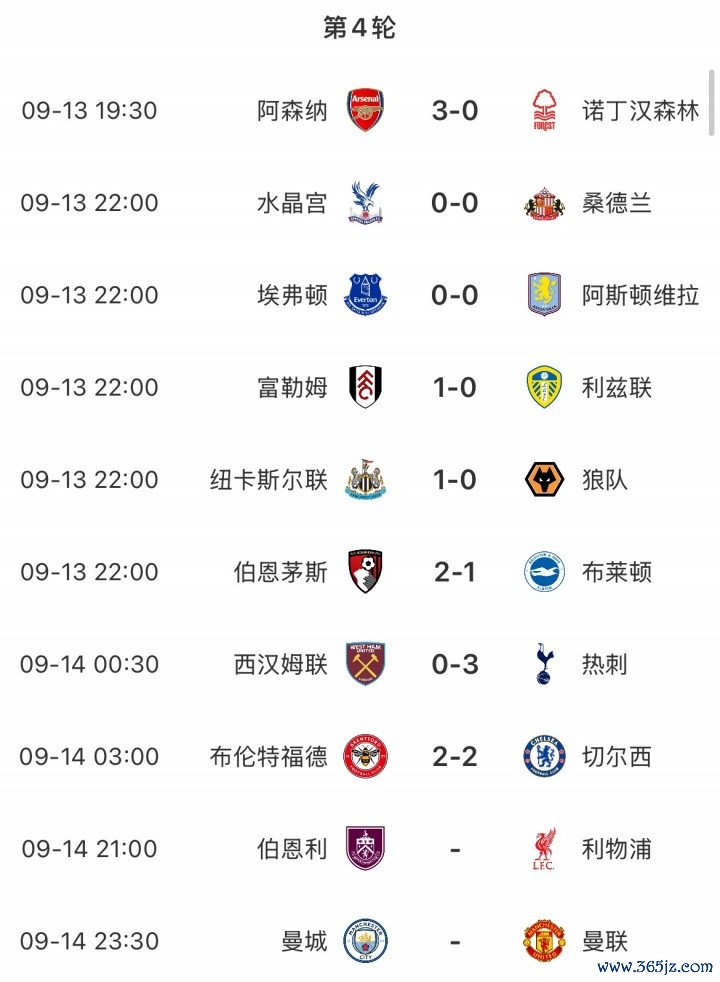Screen dimensions: 720x982
Task: Select the upcoming 伯恩利 vs 利物浦 match
Action: pyautogui.click(x=455, y=849)
